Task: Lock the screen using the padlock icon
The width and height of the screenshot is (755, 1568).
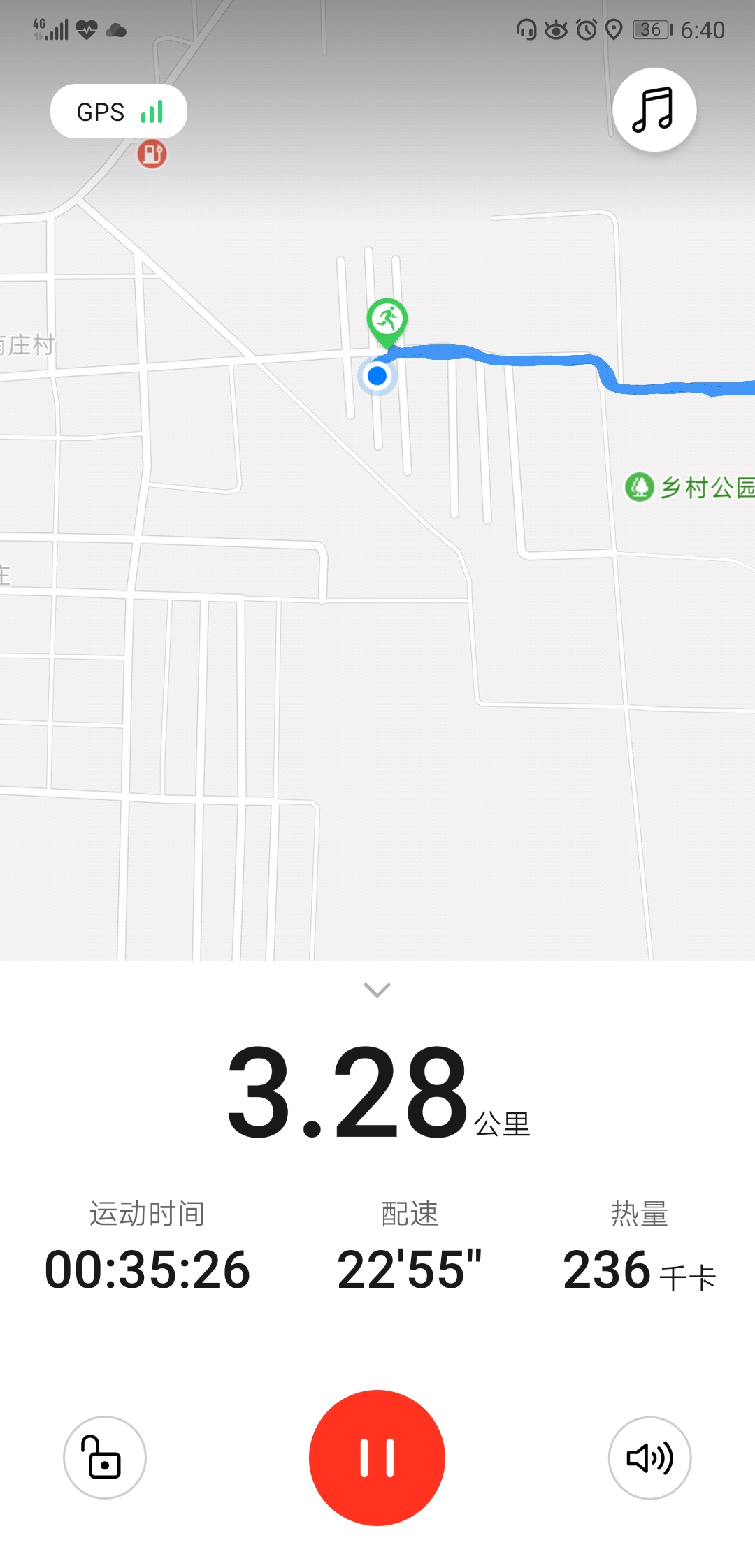Action: click(x=105, y=1458)
